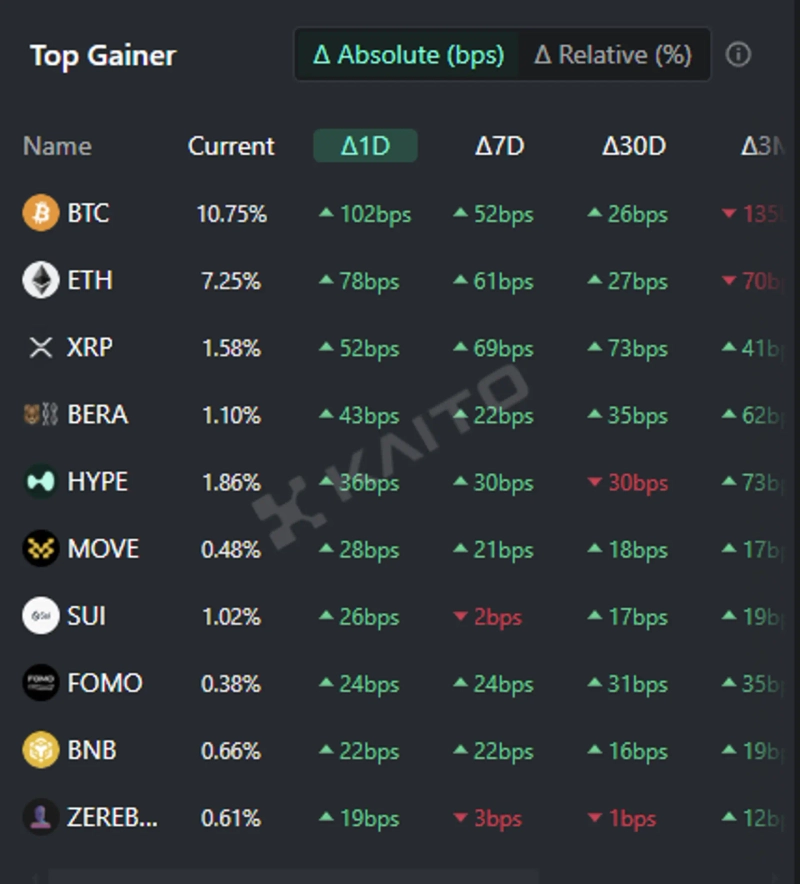Open the ZEREB... row
The height and width of the screenshot is (884, 800).
click(111, 817)
